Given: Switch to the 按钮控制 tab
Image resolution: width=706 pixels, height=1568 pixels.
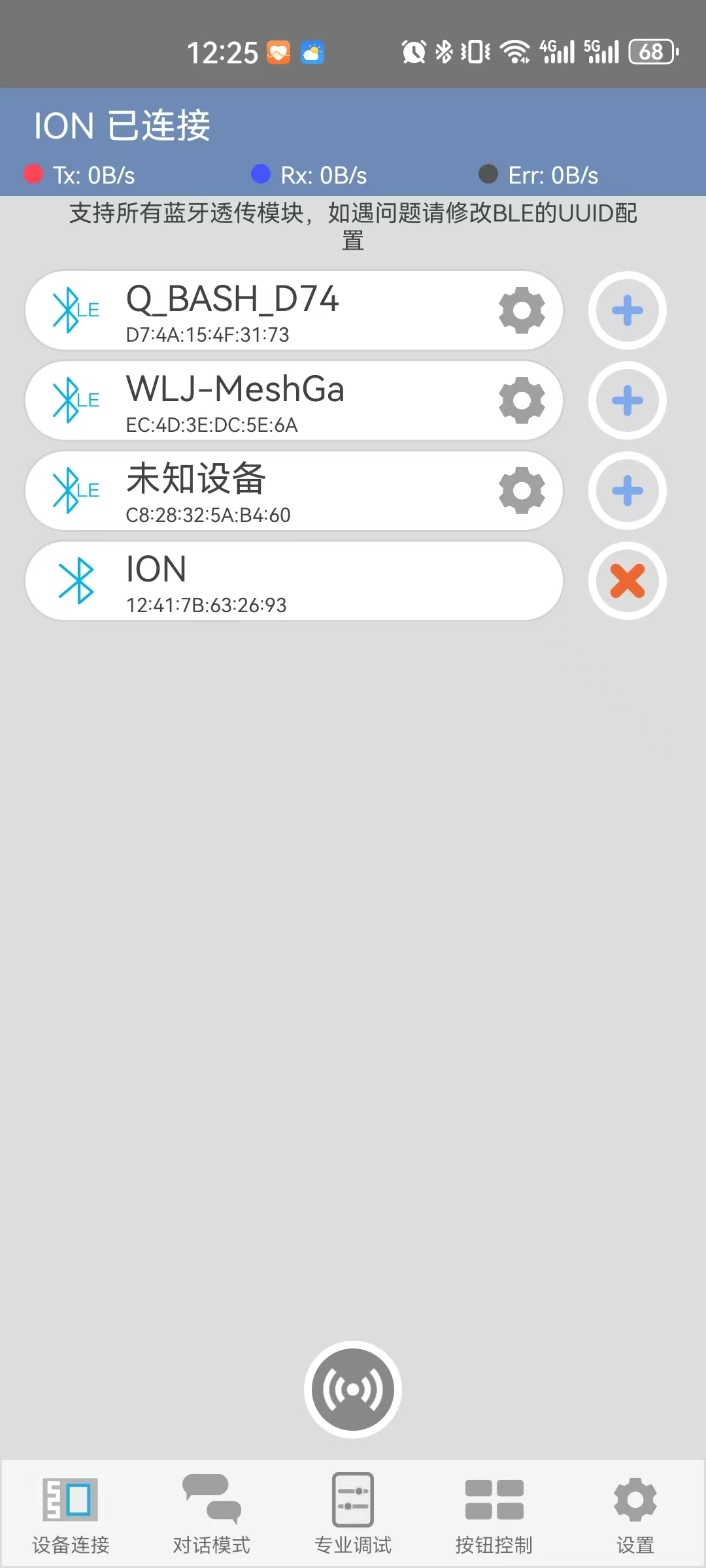Looking at the screenshot, I should click(494, 1514).
